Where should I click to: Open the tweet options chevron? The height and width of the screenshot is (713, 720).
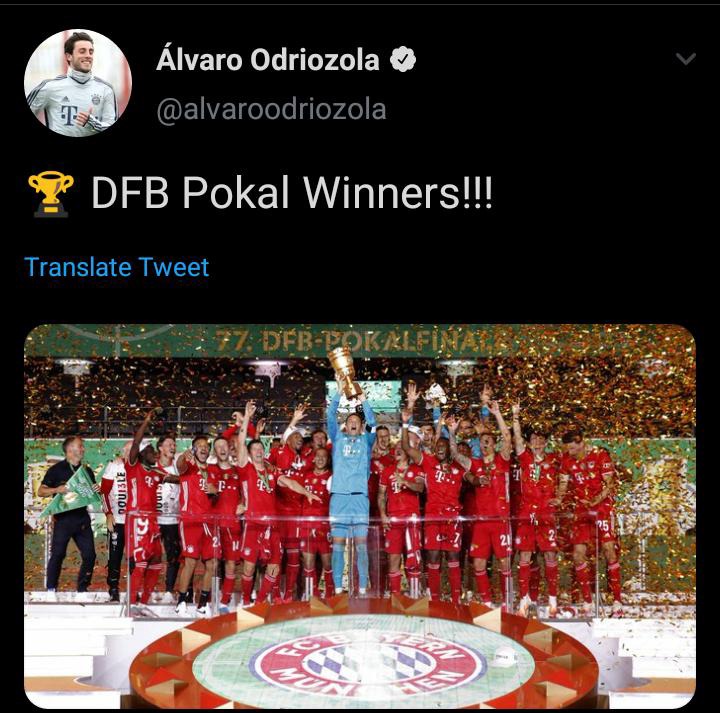(x=685, y=60)
